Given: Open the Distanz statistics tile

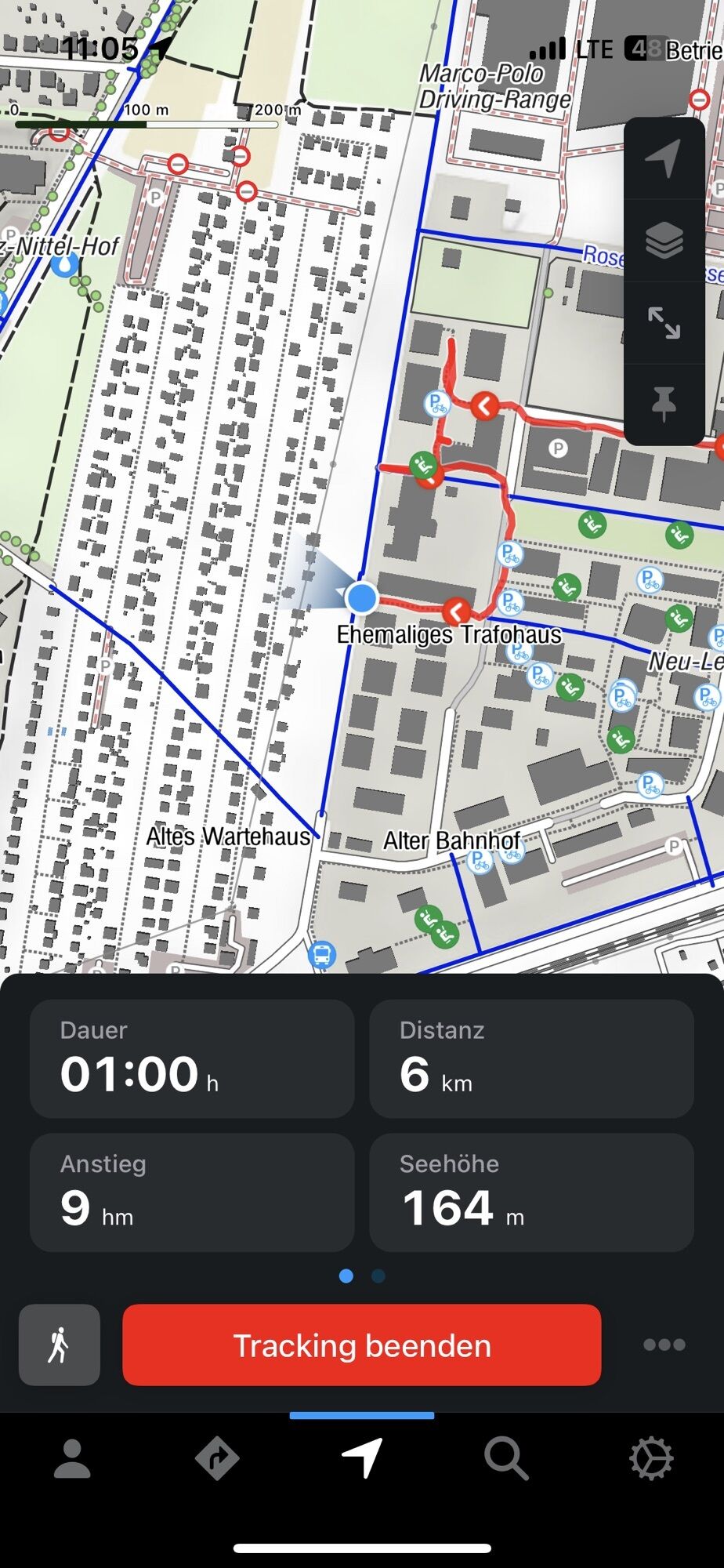Looking at the screenshot, I should [x=531, y=1058].
